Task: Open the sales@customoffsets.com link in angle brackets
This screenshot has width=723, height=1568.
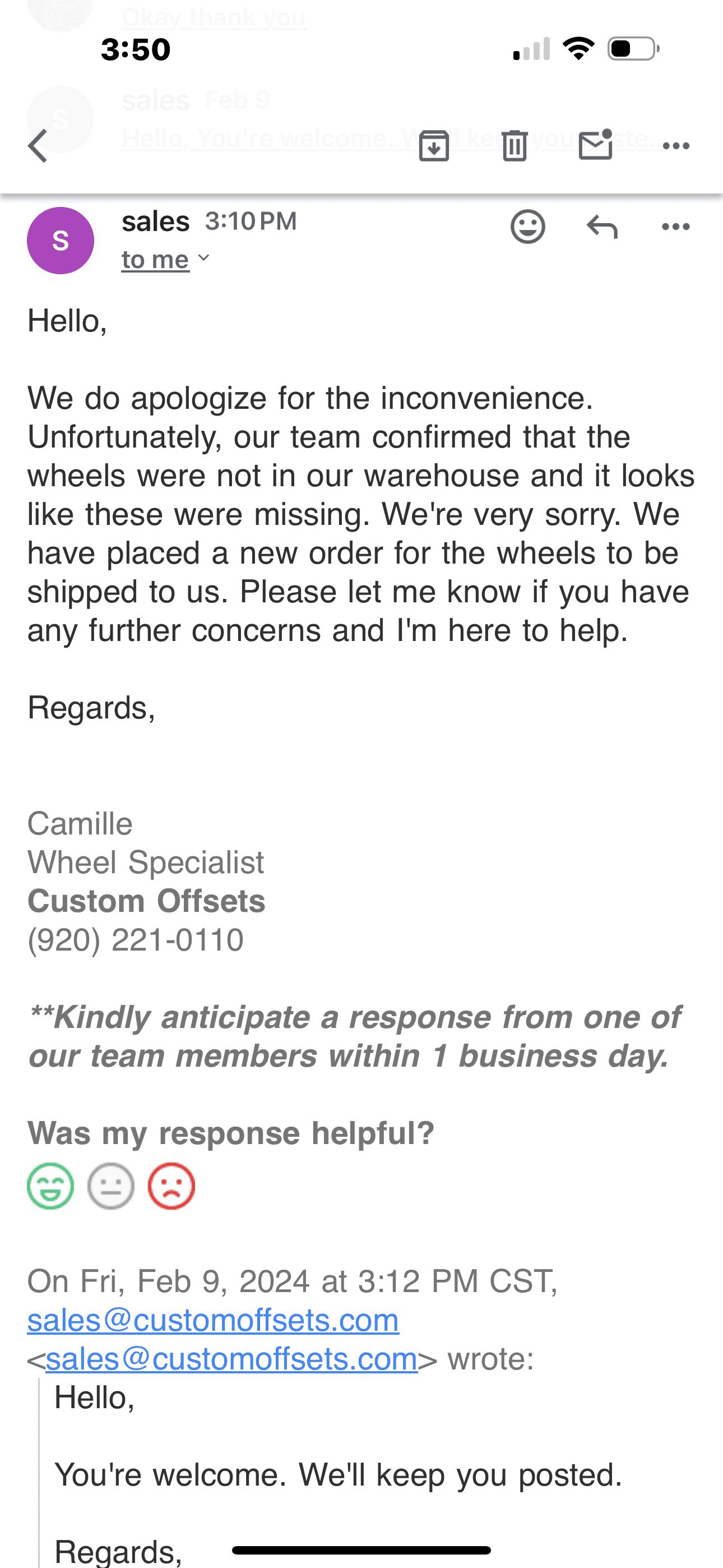Action: point(232,1359)
